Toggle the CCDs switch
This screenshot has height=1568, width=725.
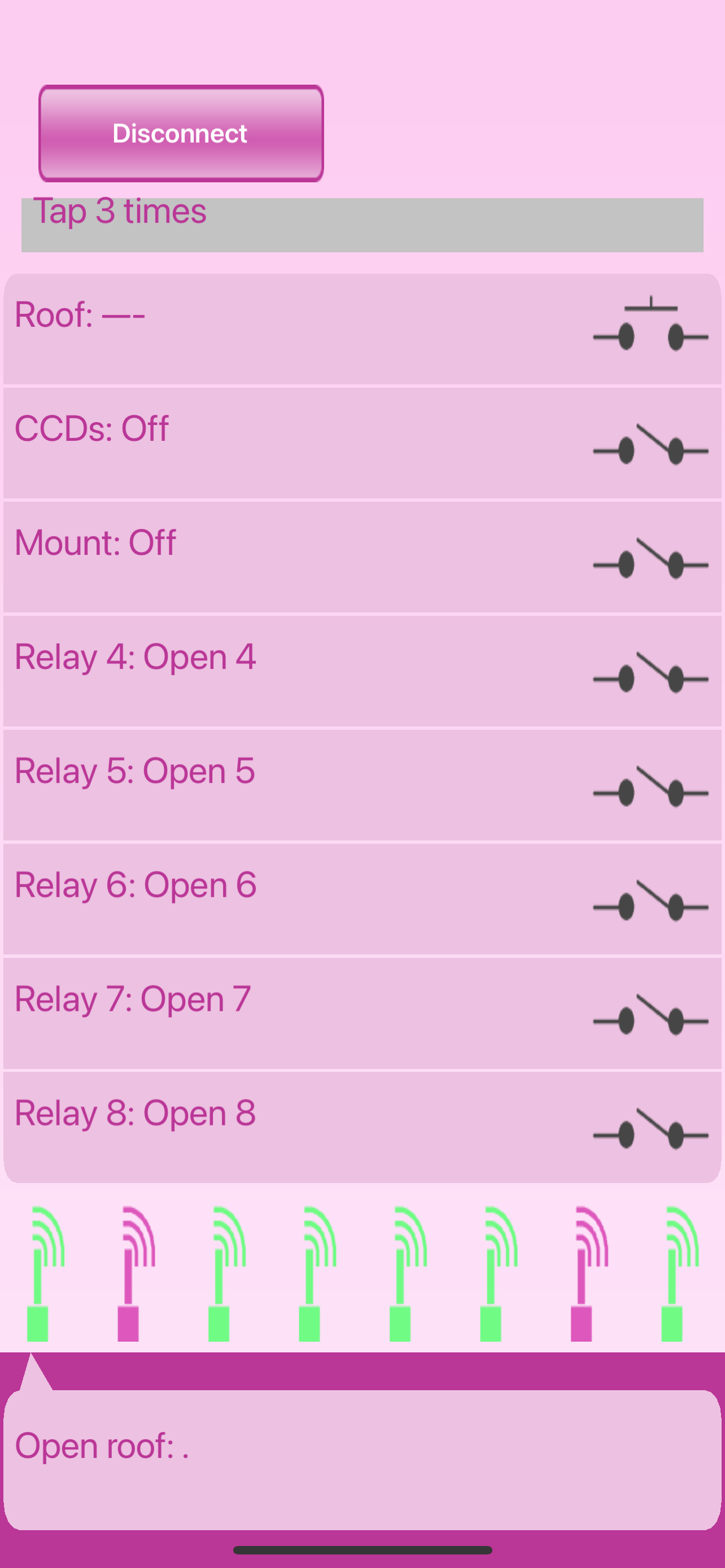pyautogui.click(x=650, y=444)
